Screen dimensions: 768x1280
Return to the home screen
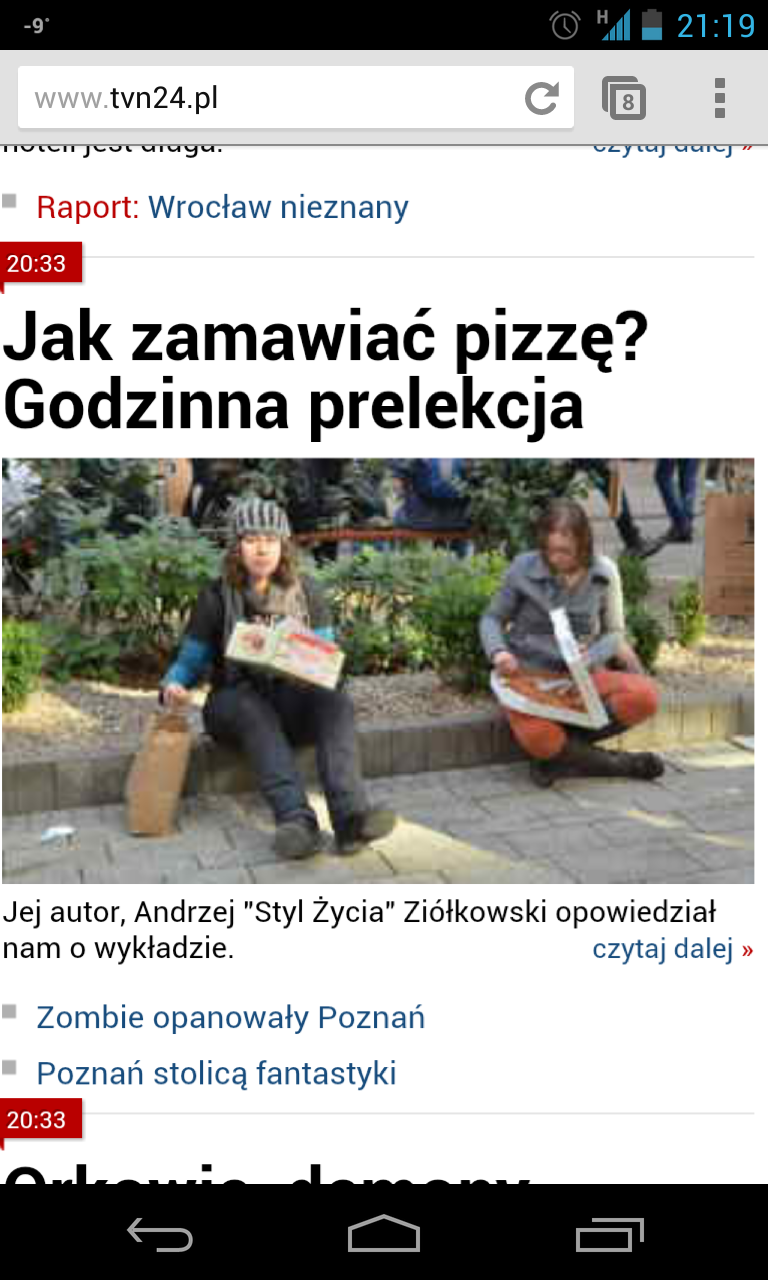pos(384,1235)
